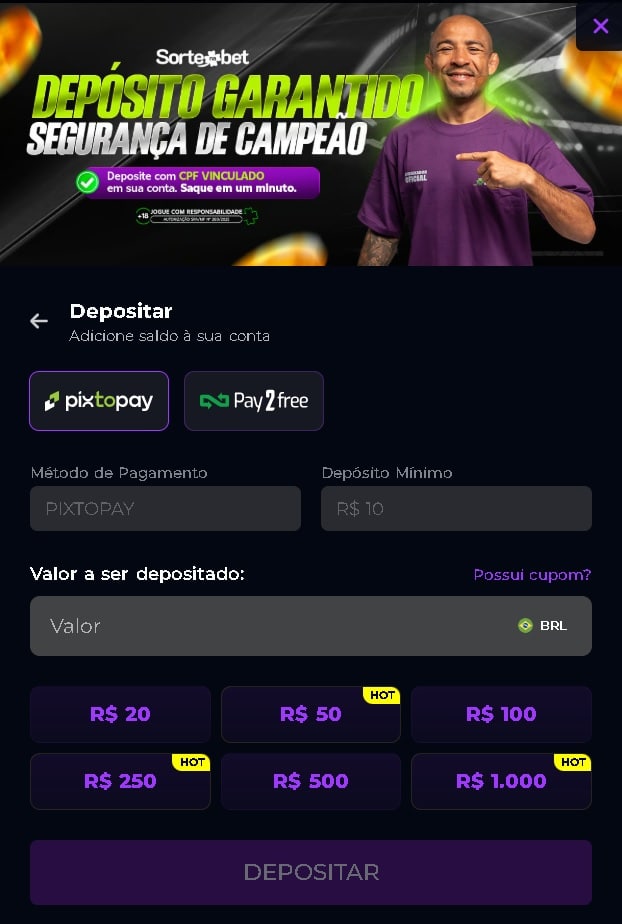Viewport: 622px width, 924px height.
Task: Select the R$ 500 amount chip
Action: click(x=311, y=781)
